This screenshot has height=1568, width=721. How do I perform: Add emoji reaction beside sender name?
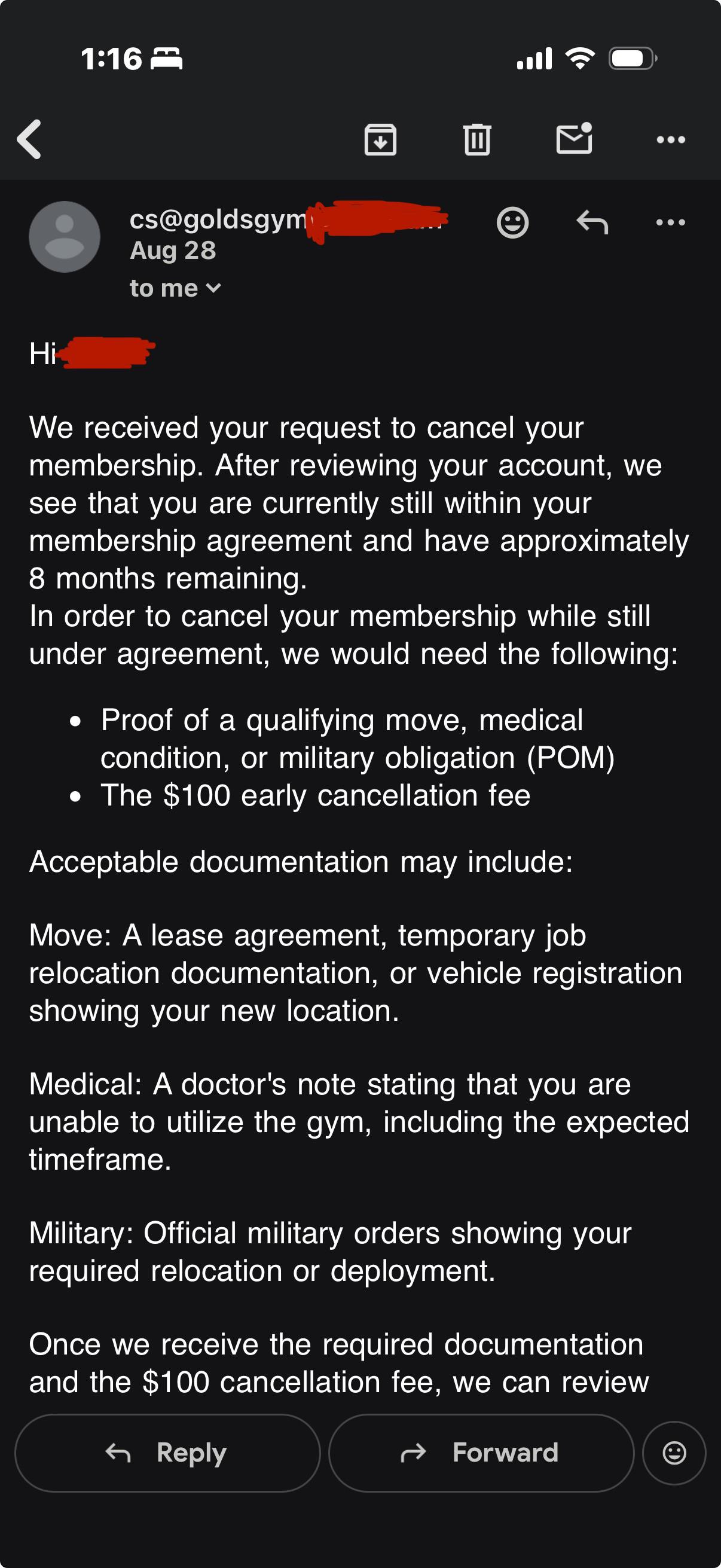pyautogui.click(x=512, y=222)
